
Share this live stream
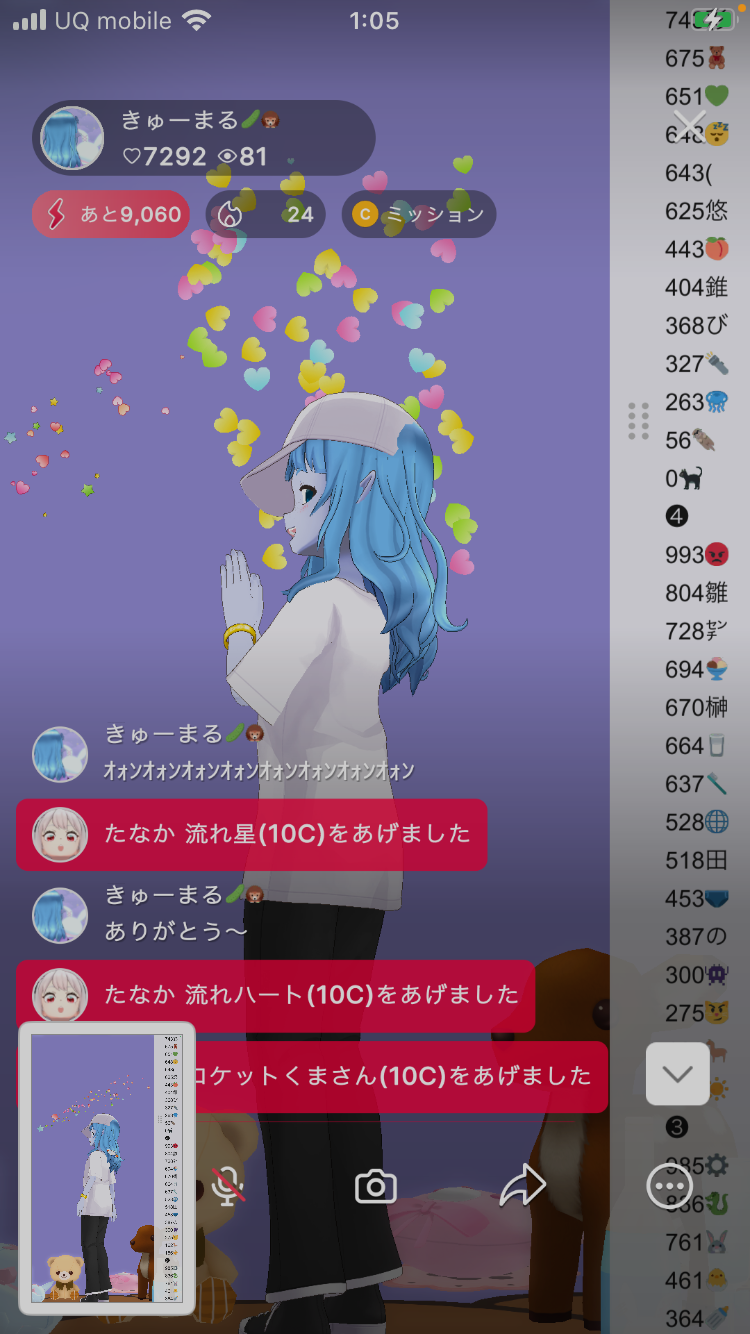[x=522, y=1187]
